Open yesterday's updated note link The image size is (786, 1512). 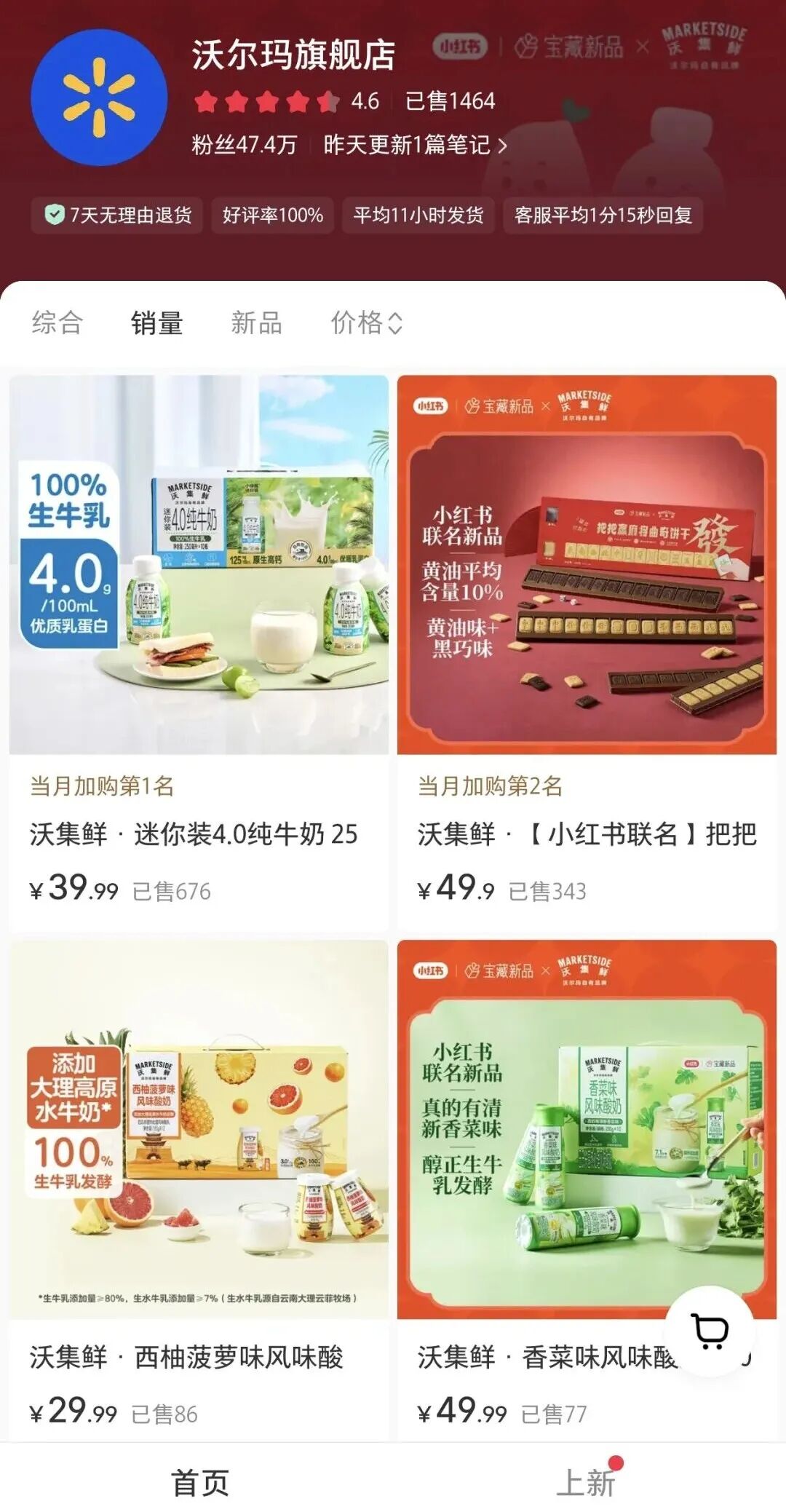click(415, 145)
